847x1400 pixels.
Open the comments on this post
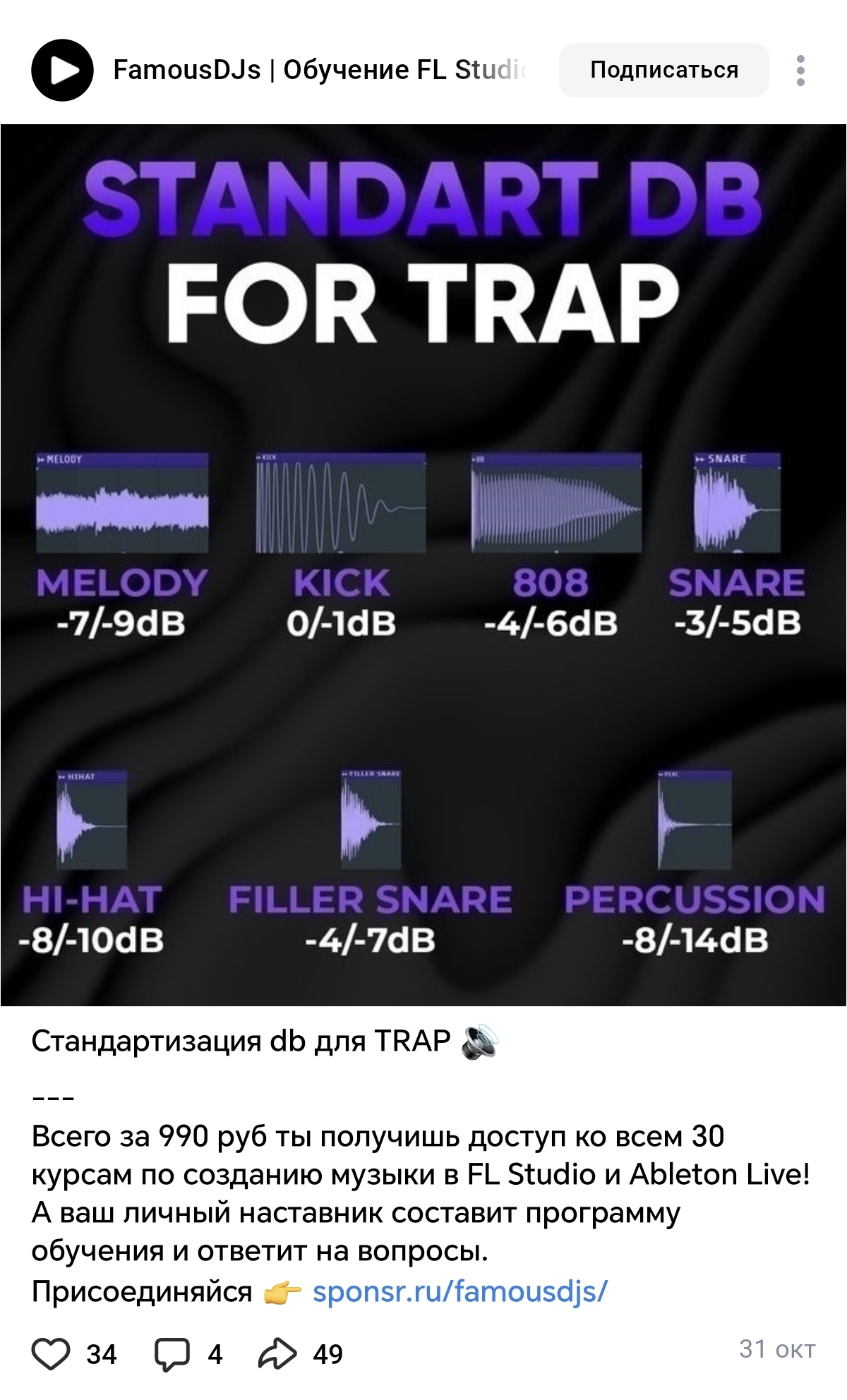point(173,1353)
